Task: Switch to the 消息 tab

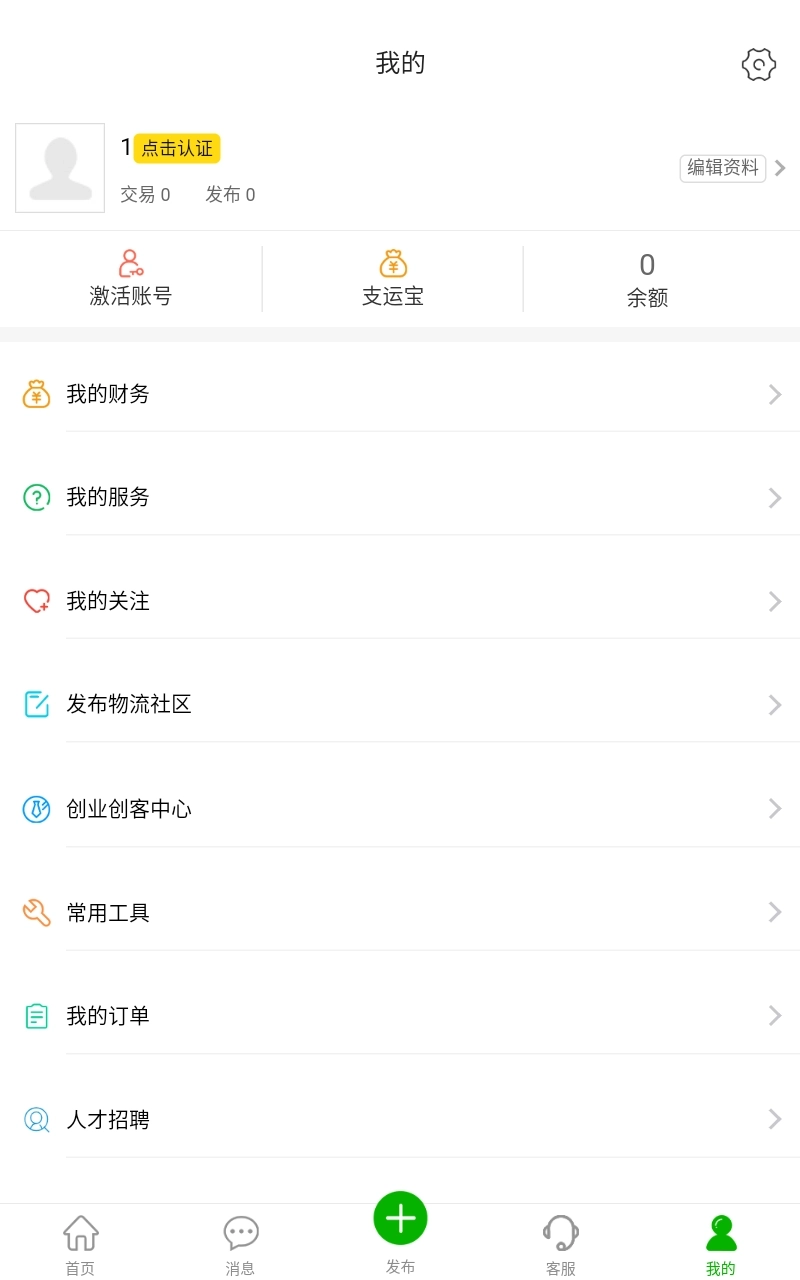Action: point(240,1244)
